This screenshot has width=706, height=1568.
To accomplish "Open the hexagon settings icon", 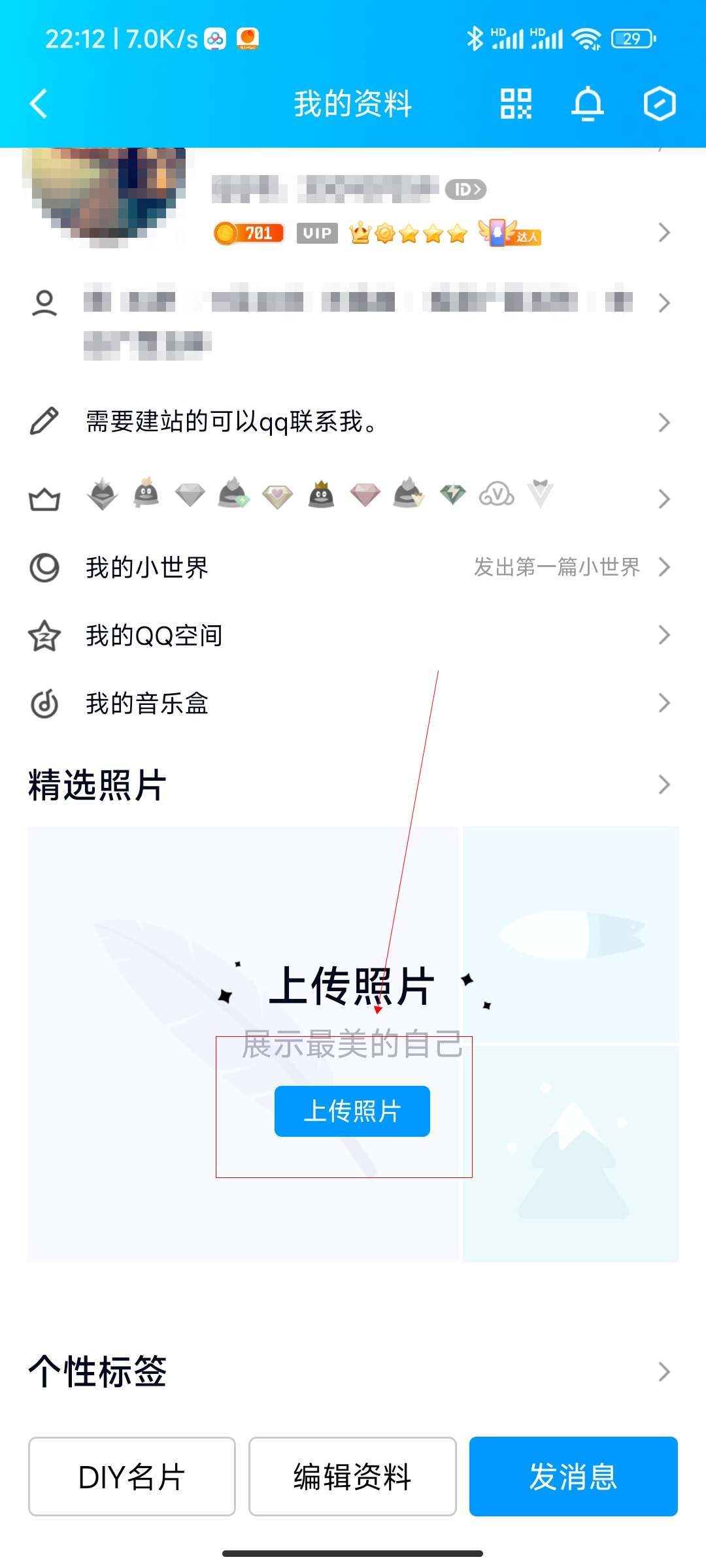I will tap(659, 104).
